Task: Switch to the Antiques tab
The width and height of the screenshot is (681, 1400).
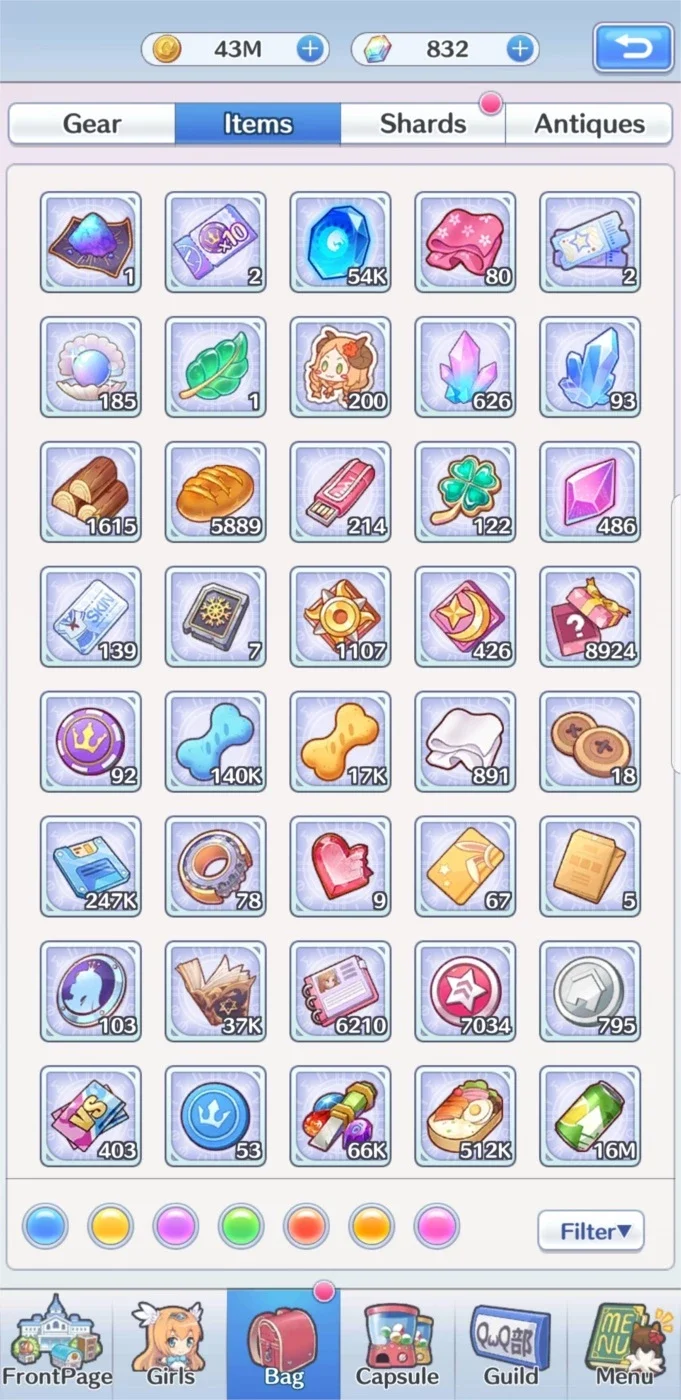Action: pos(589,124)
